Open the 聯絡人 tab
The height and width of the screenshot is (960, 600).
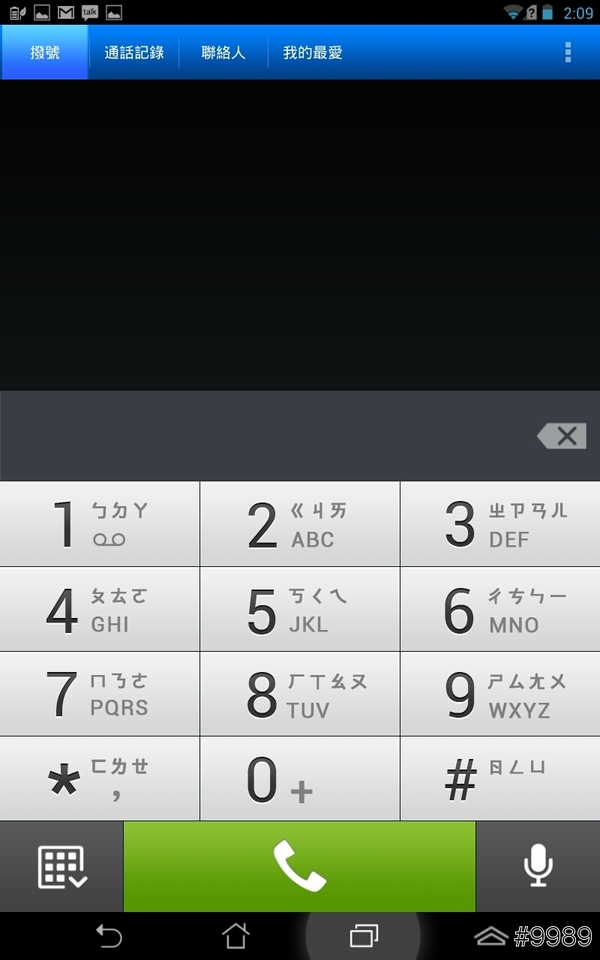click(223, 53)
